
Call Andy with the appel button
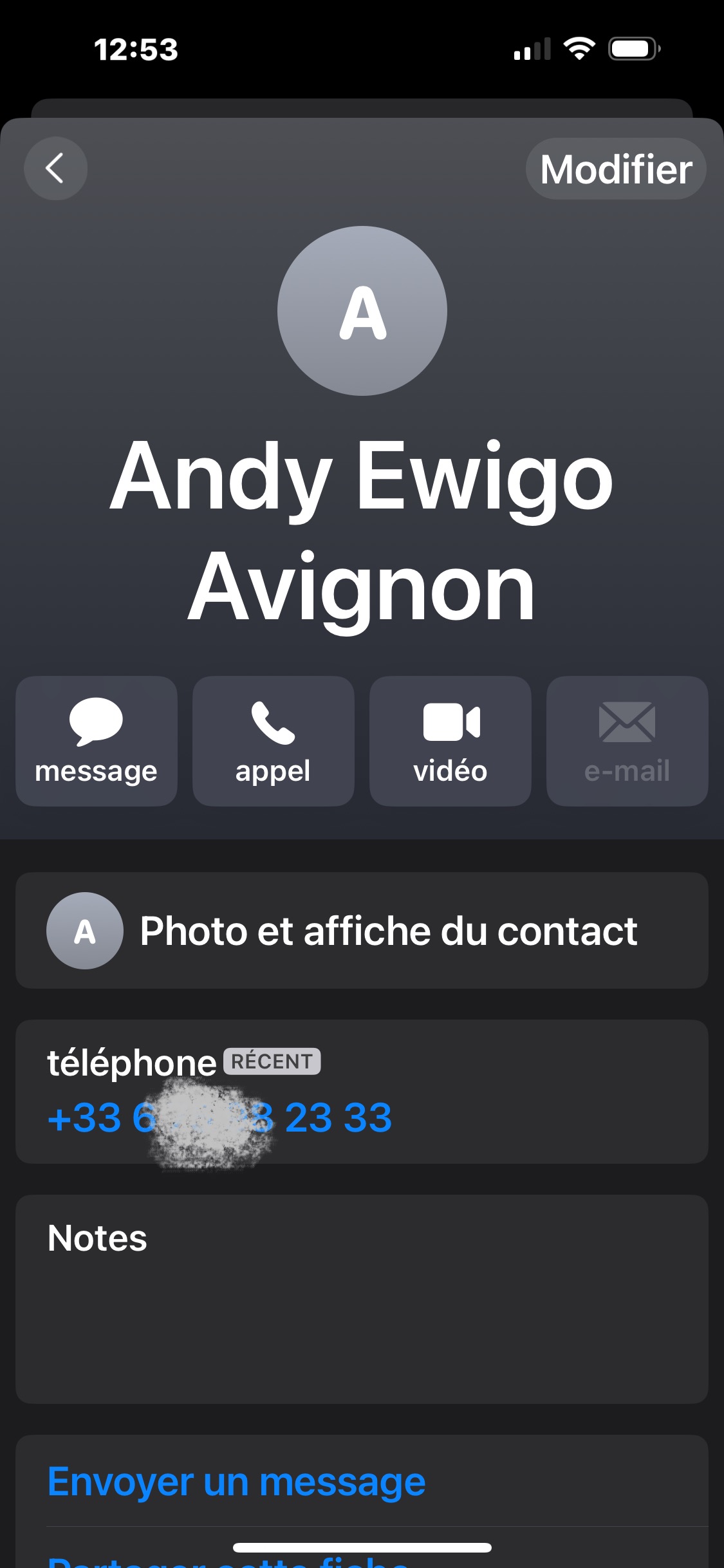[x=273, y=741]
